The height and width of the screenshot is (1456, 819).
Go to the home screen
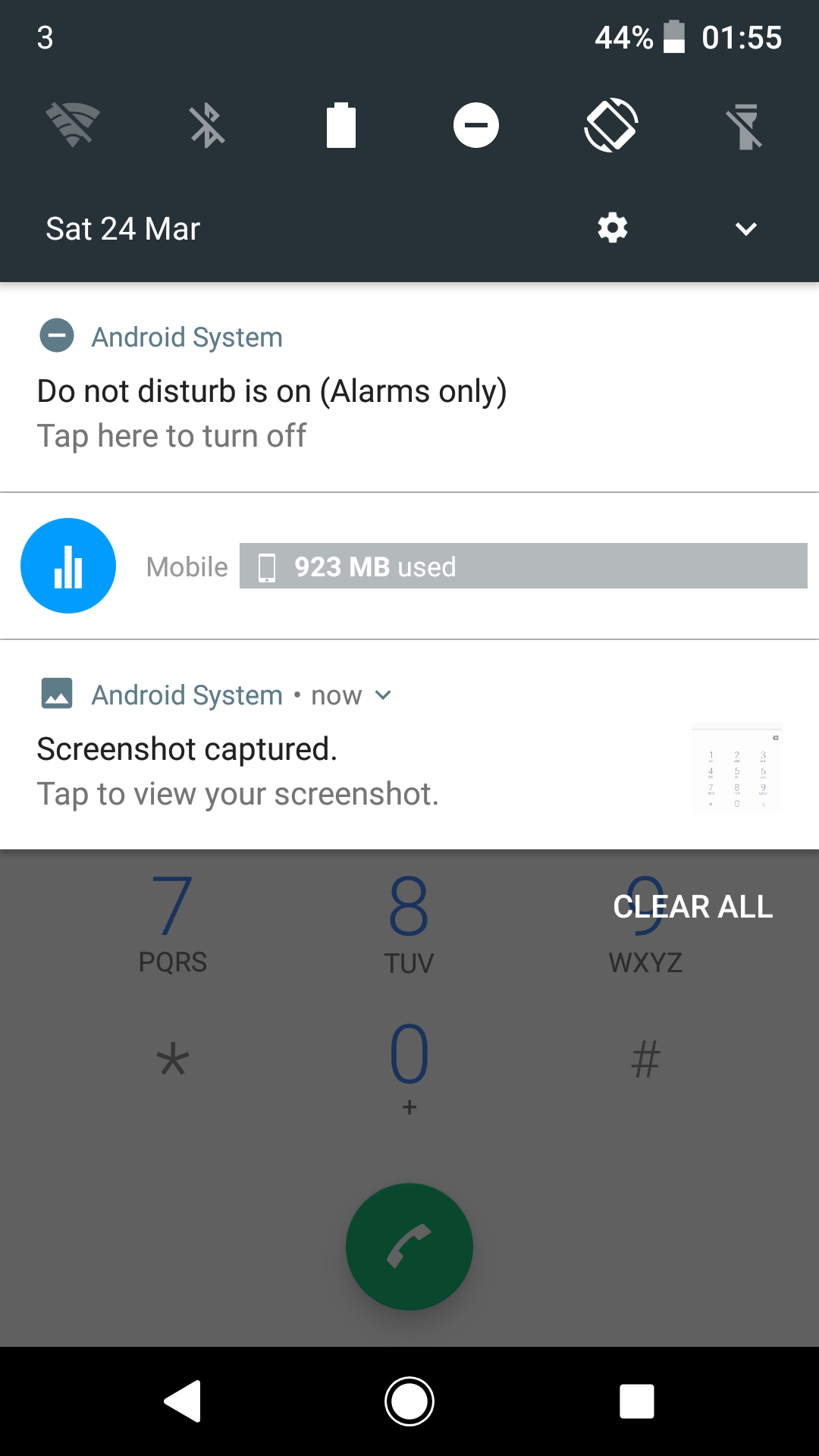409,1401
